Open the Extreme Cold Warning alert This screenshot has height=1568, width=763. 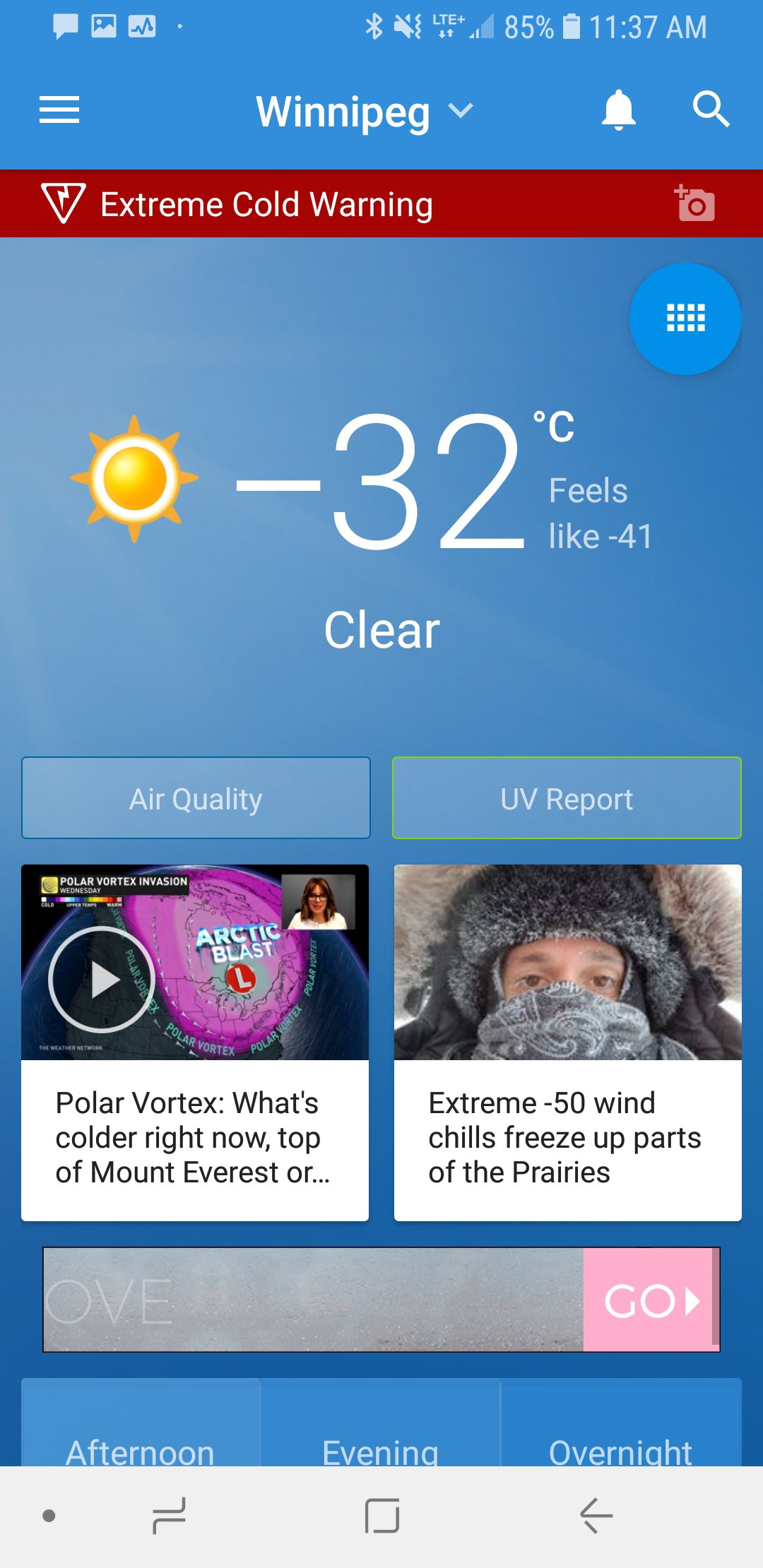(266, 205)
